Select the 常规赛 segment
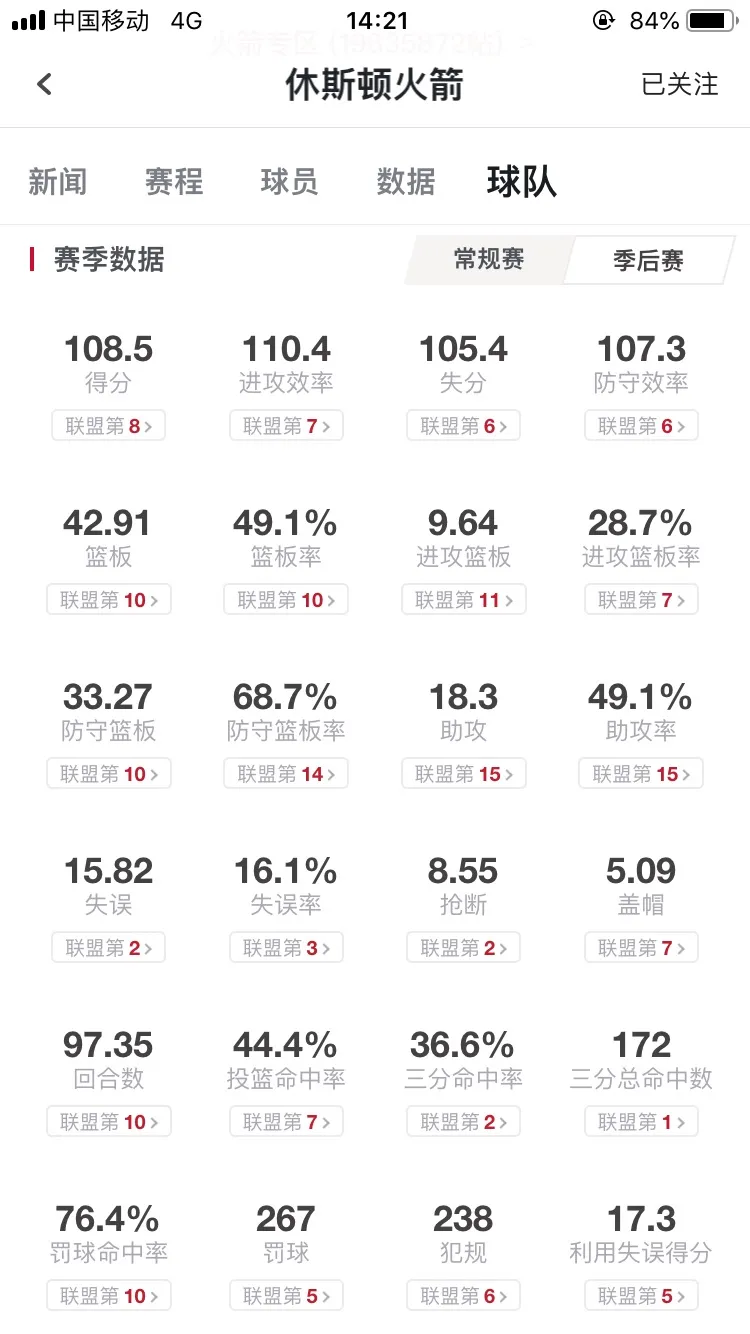This screenshot has height=1334, width=750. pyautogui.click(x=489, y=260)
